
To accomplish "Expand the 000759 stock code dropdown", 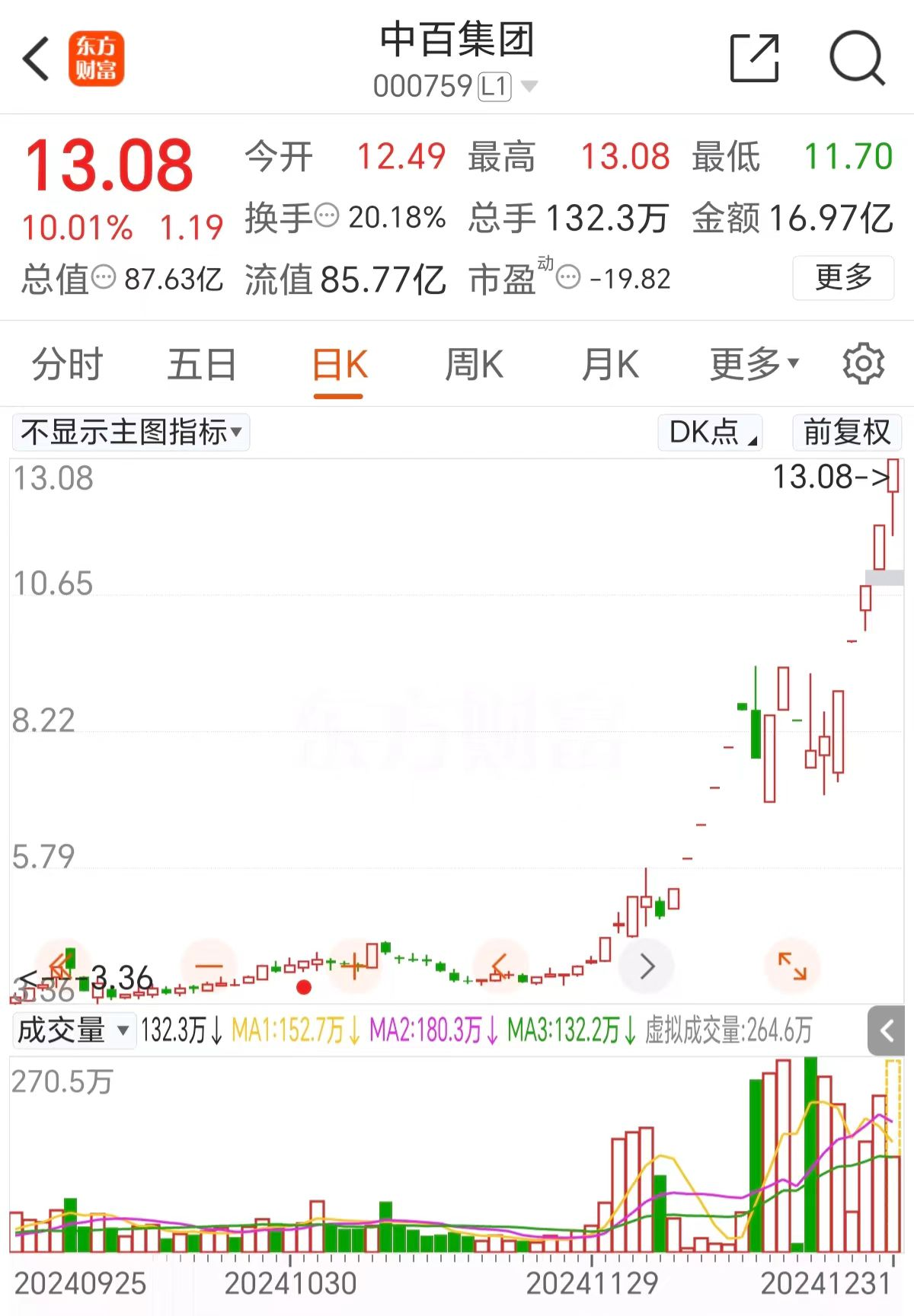I will pos(529,86).
